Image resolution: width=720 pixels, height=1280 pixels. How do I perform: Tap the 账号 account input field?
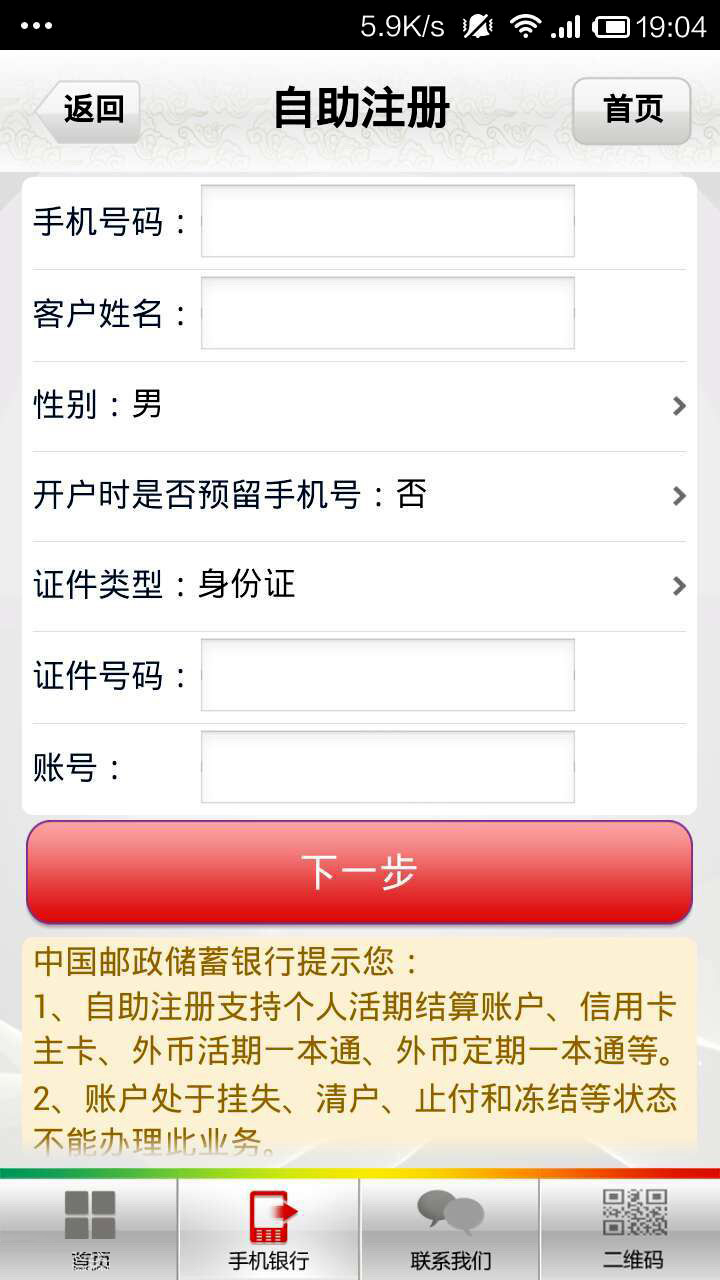pos(387,767)
